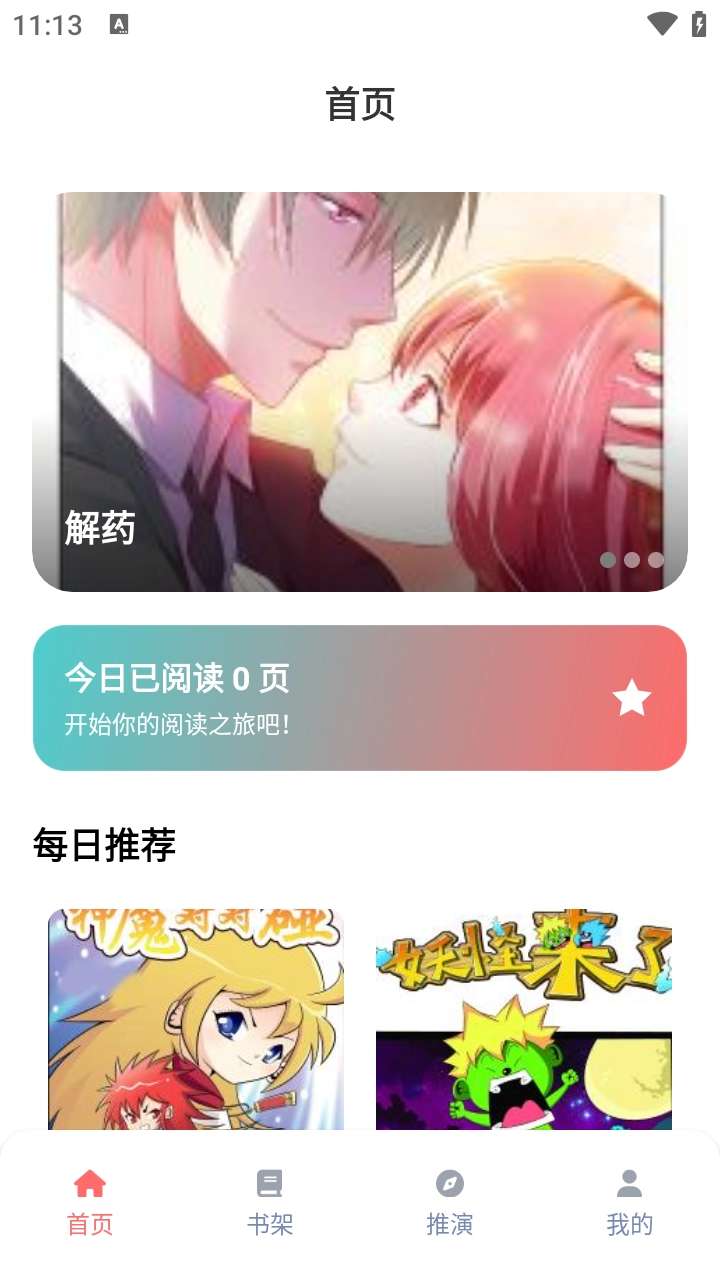This screenshot has height=1280, width=720.
Task: Open the 书架 bookshelf icon
Action: pyautogui.click(x=270, y=1184)
